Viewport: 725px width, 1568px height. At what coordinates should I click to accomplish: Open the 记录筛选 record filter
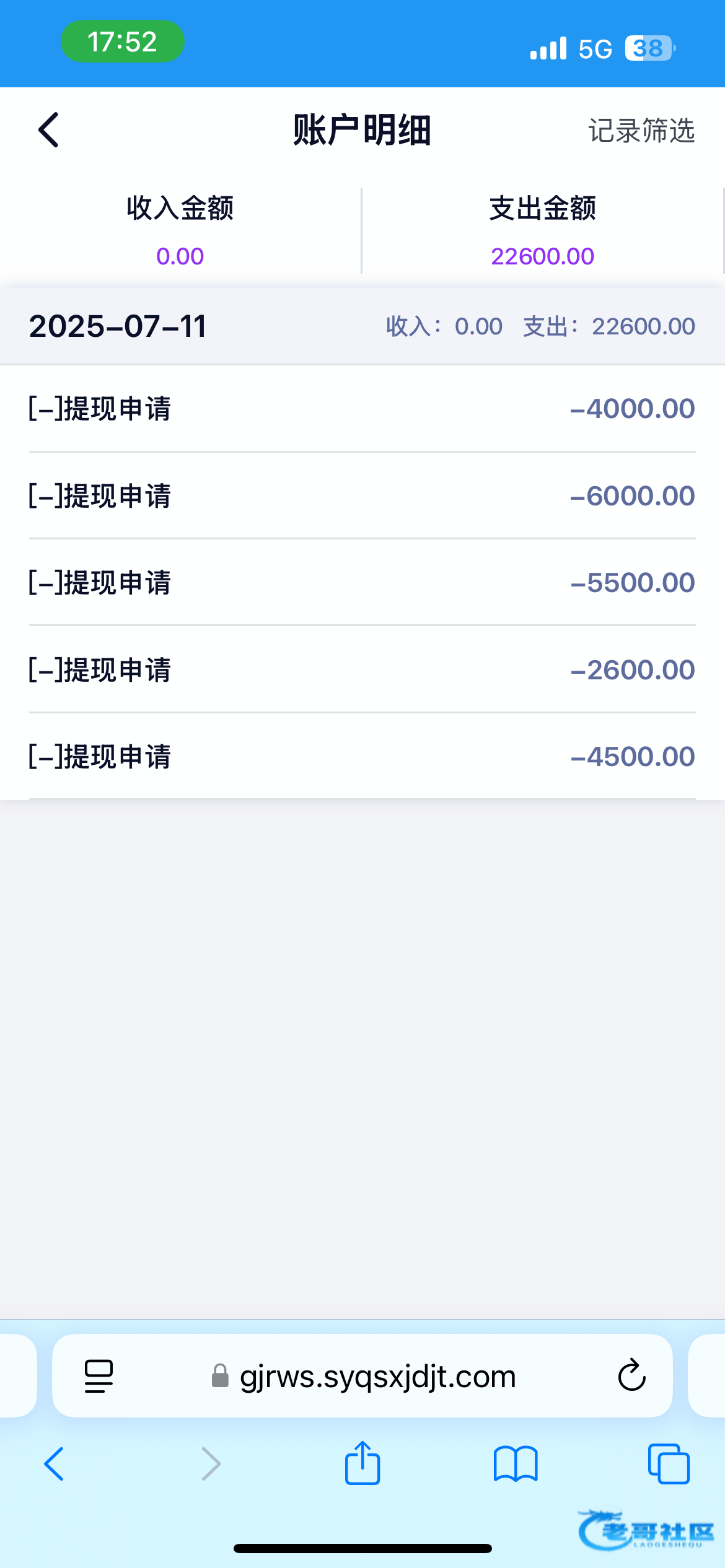(x=641, y=130)
